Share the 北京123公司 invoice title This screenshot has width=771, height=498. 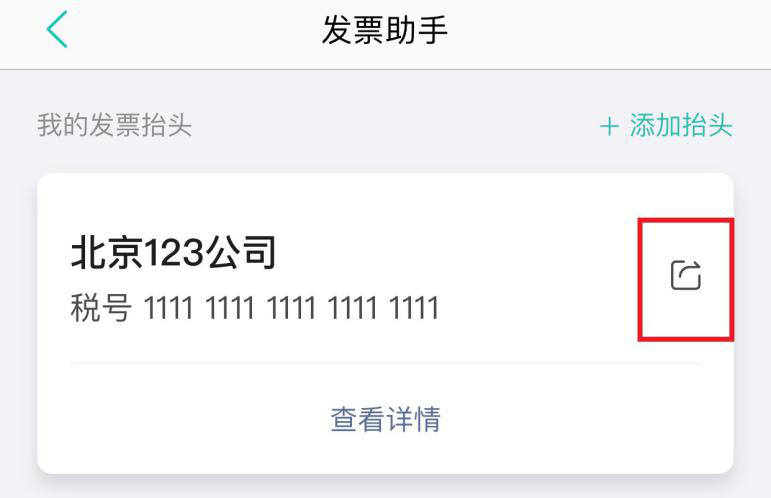pyautogui.click(x=686, y=276)
